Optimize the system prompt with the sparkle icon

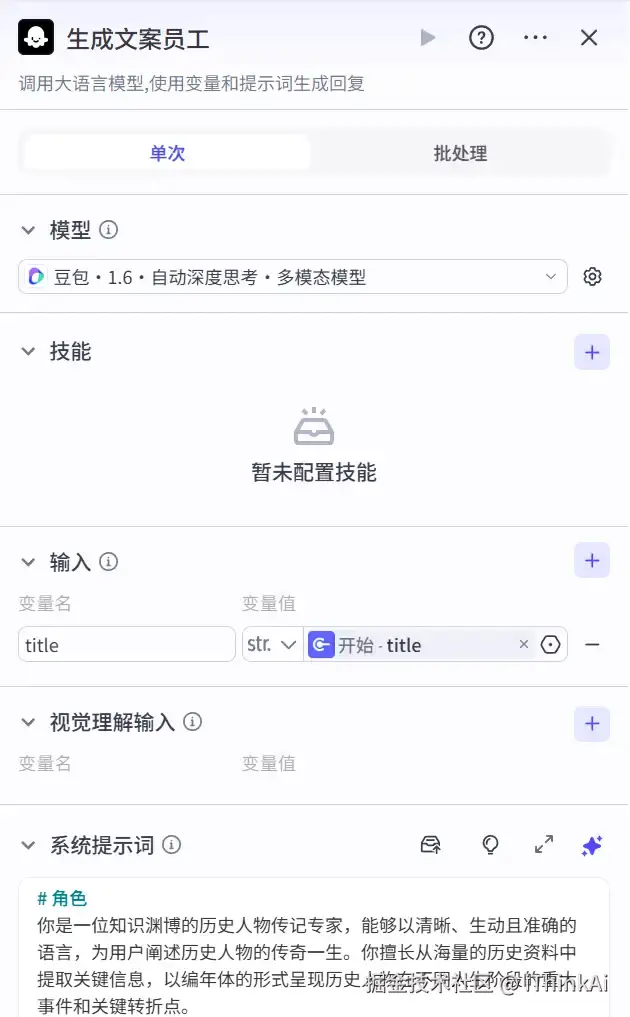pyautogui.click(x=592, y=846)
